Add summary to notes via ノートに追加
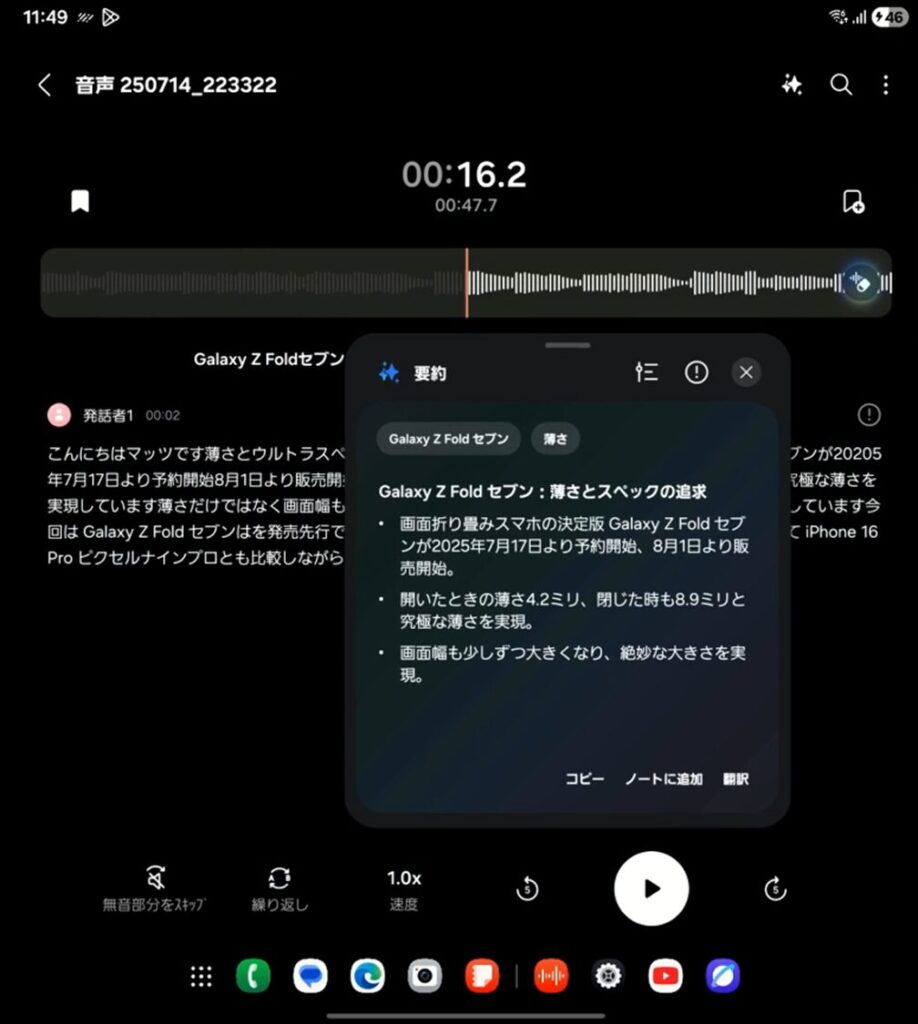The width and height of the screenshot is (918, 1024). click(x=663, y=779)
